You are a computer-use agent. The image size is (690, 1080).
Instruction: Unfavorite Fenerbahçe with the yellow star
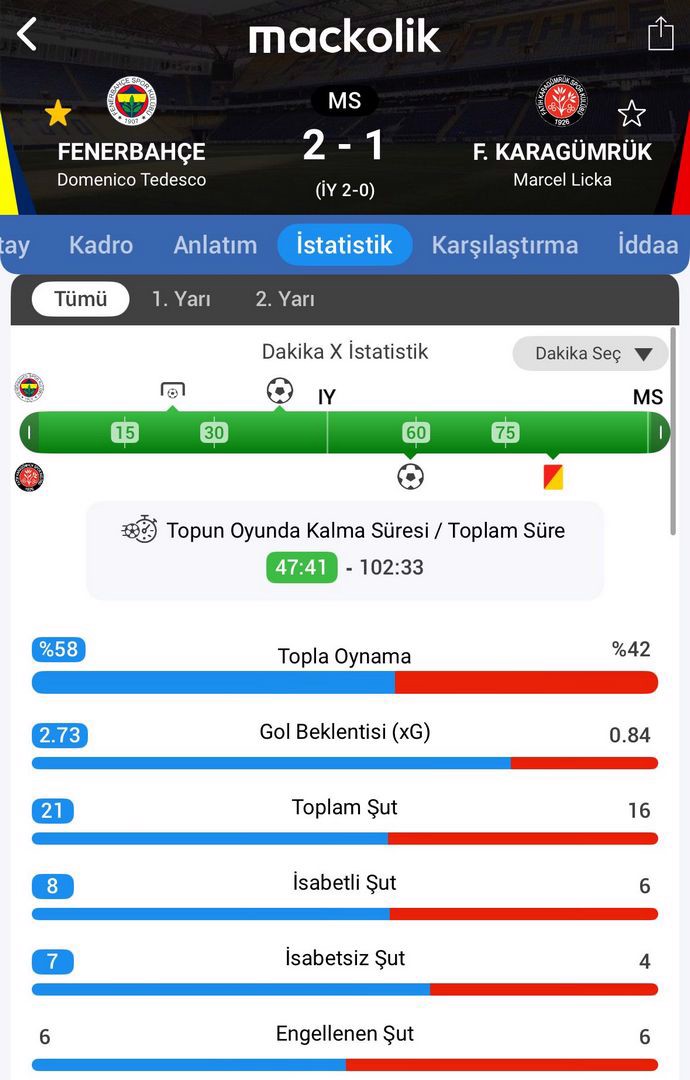tap(58, 113)
